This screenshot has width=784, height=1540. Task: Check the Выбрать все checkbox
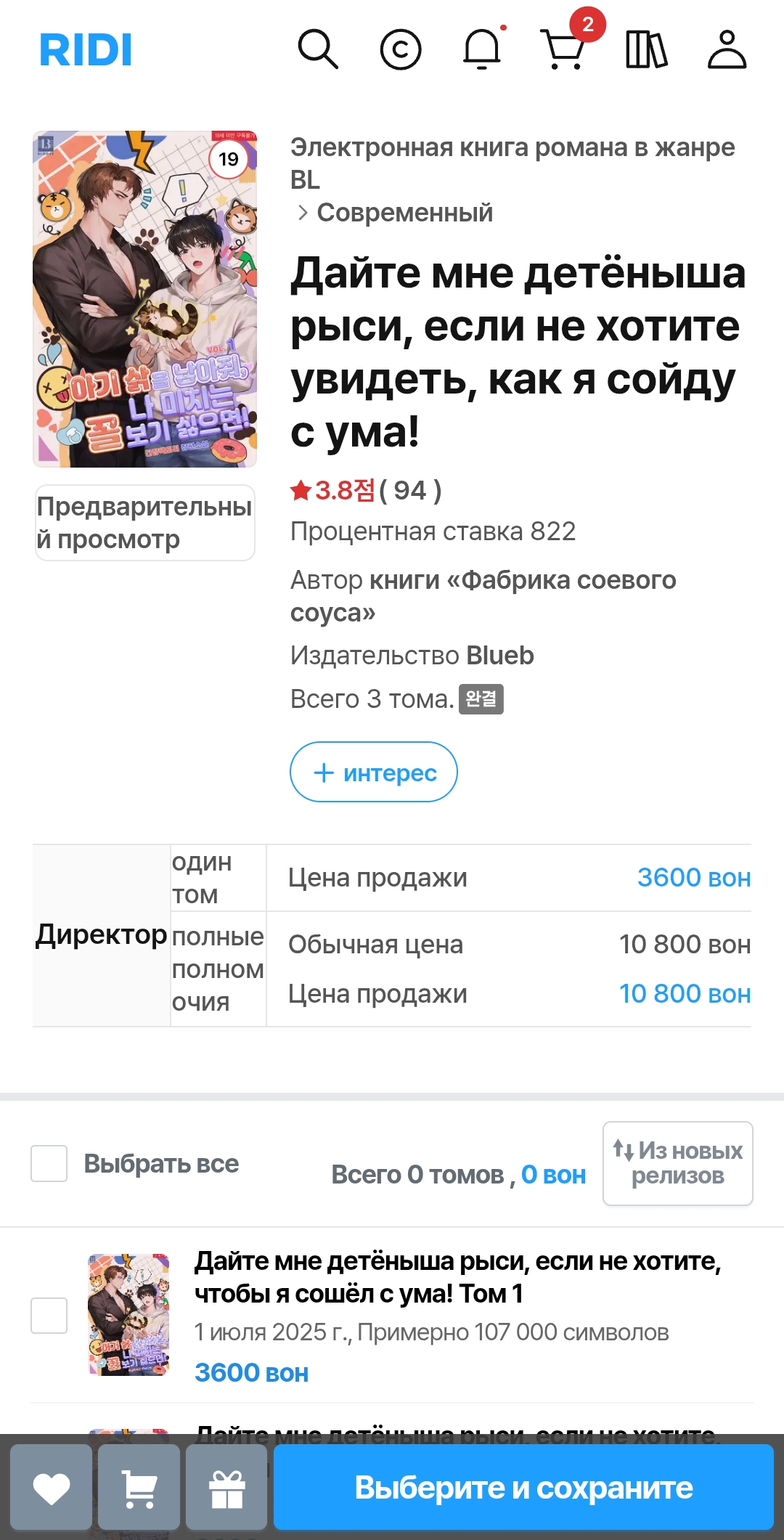[49, 1164]
